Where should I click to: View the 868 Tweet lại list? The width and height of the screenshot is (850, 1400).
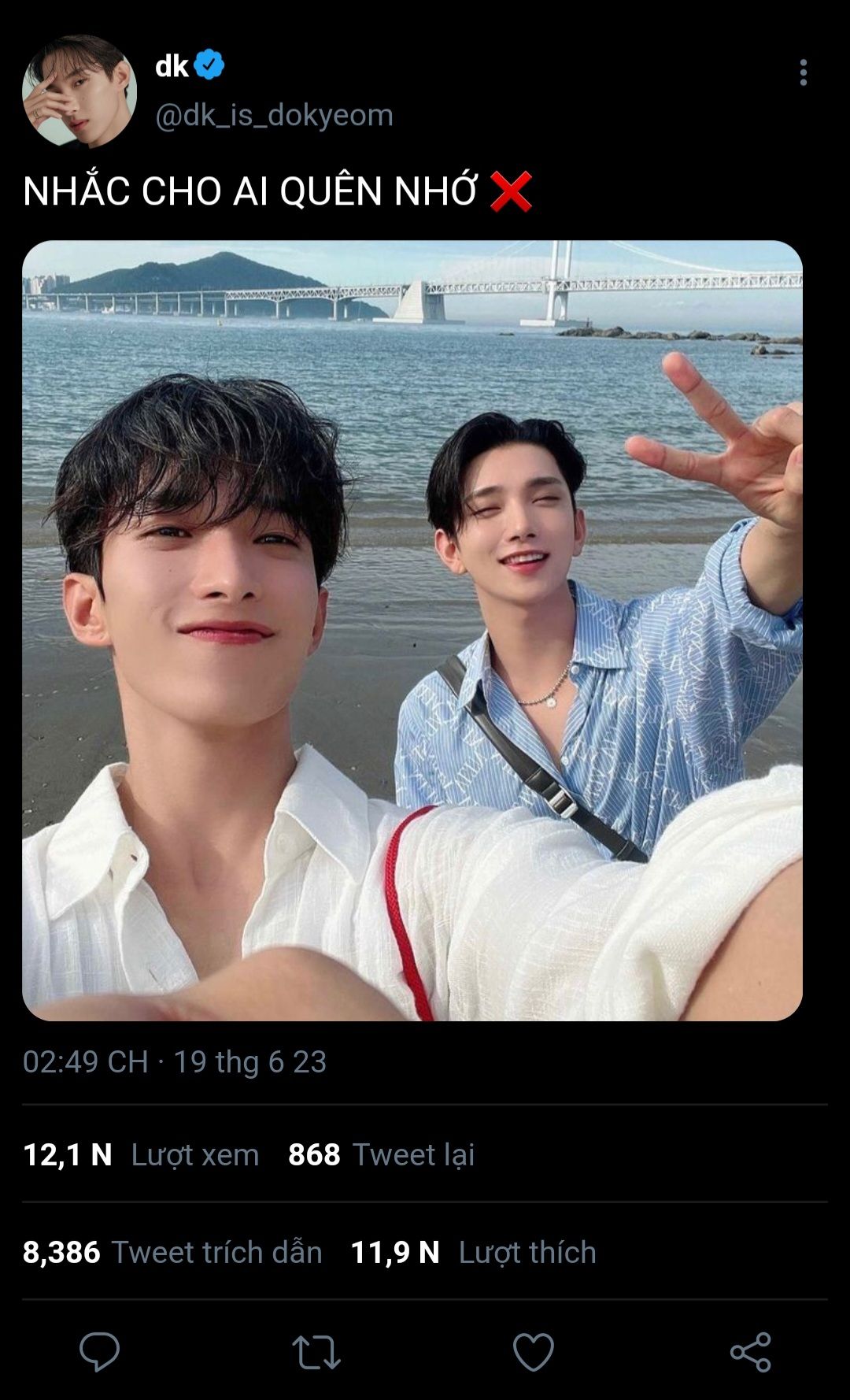coord(381,1154)
